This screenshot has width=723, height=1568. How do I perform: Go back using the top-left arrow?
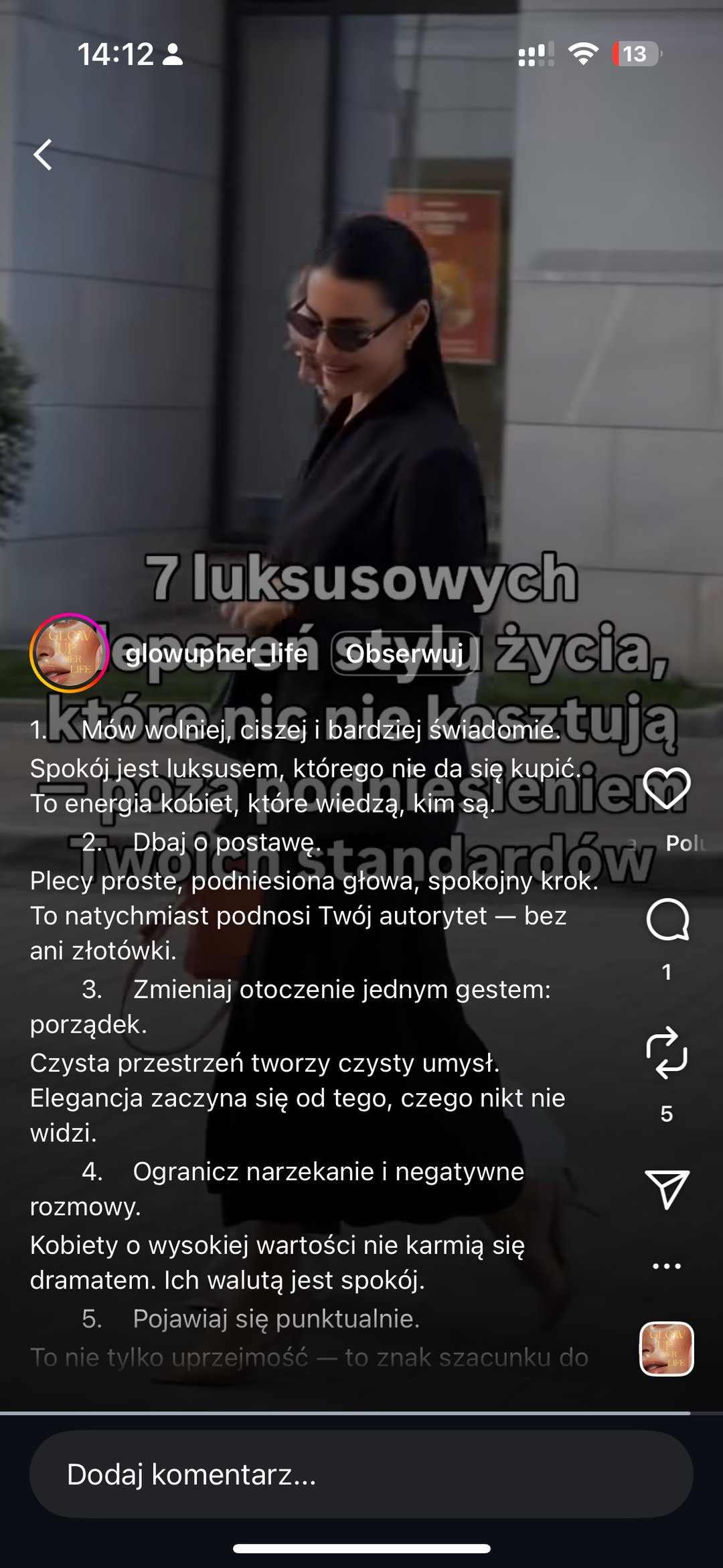click(44, 155)
